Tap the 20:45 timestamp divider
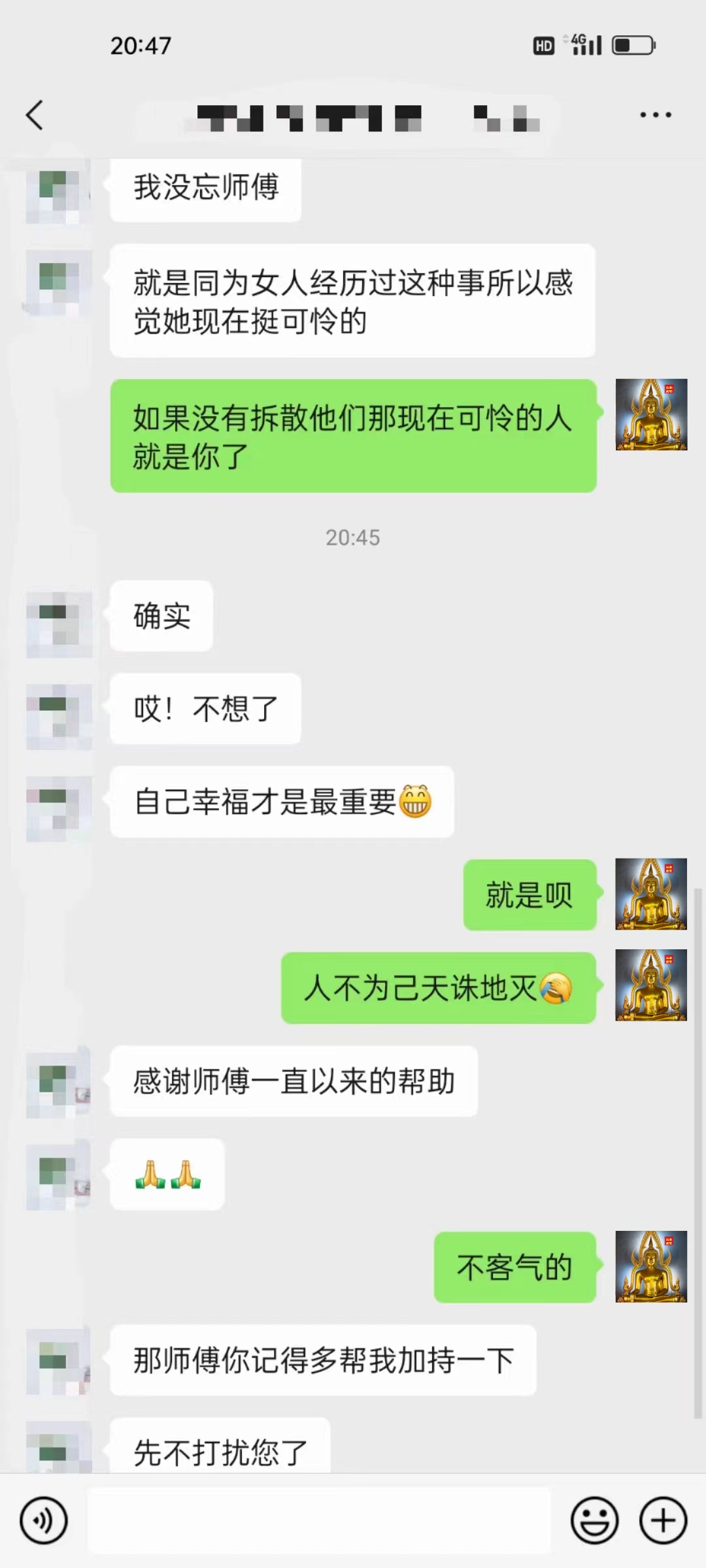Screen dimensions: 706x1568 pos(353,537)
